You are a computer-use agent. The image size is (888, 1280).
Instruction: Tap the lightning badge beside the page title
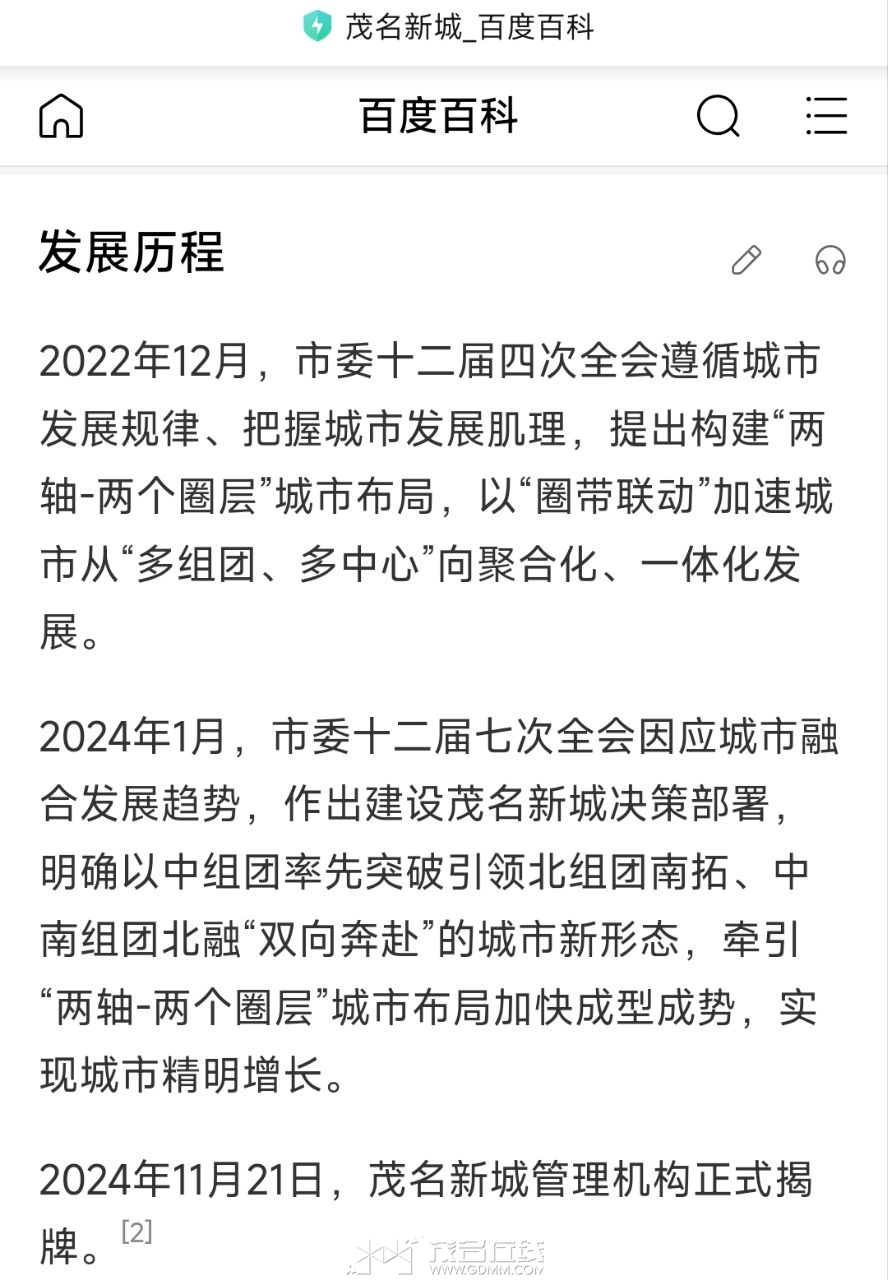pyautogui.click(x=316, y=29)
